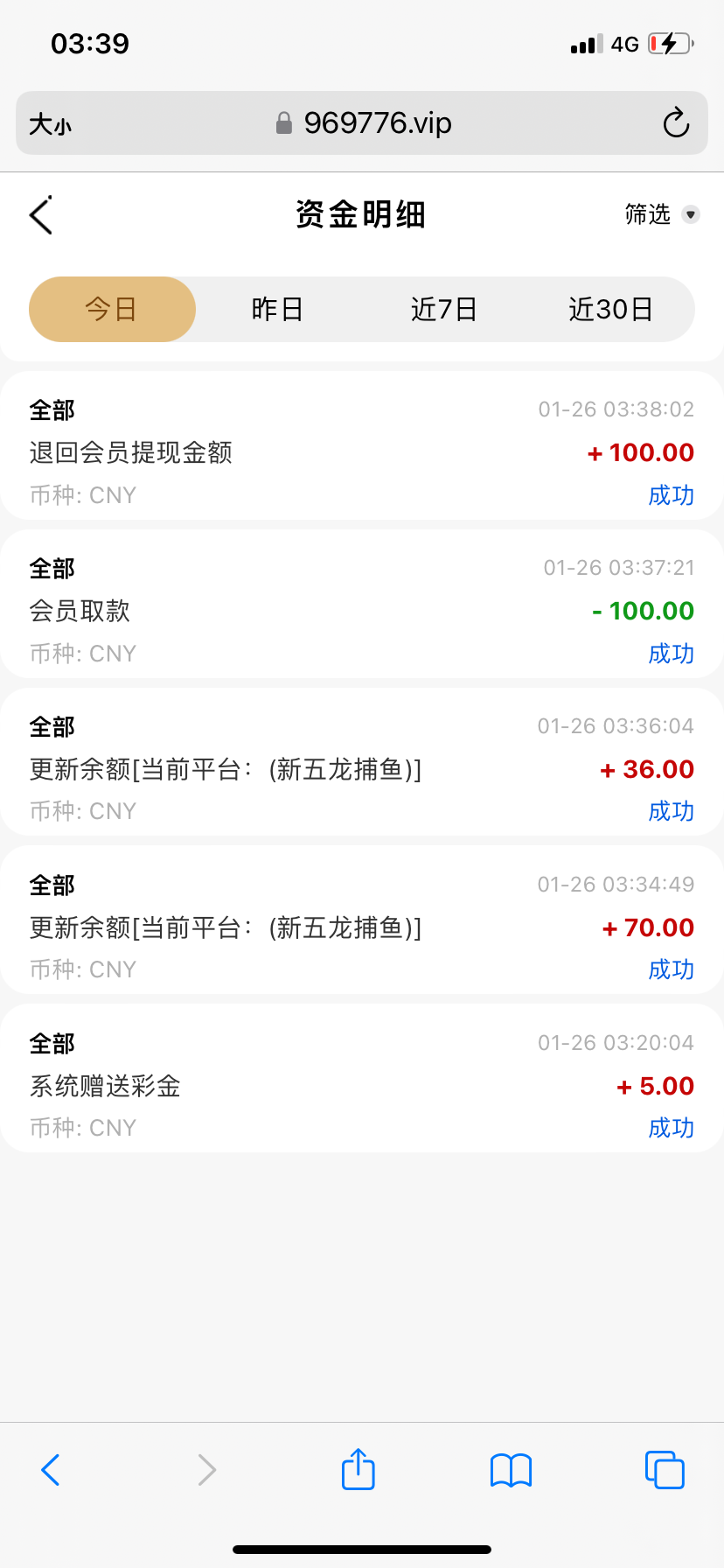Go back in Safari toolbar
Viewport: 724px width, 1568px height.
(51, 1470)
